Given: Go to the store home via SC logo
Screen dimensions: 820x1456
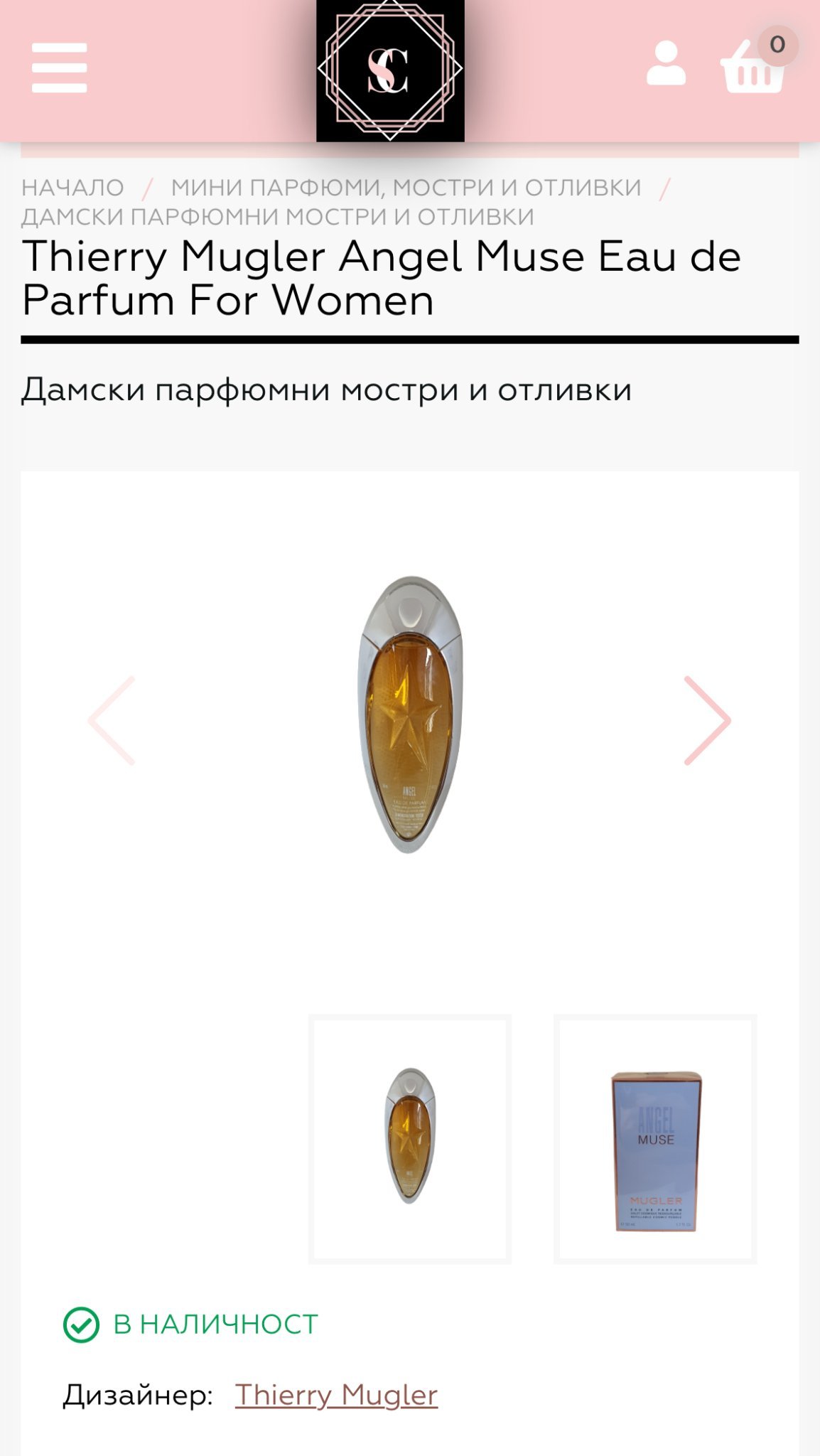Looking at the screenshot, I should pyautogui.click(x=390, y=70).
